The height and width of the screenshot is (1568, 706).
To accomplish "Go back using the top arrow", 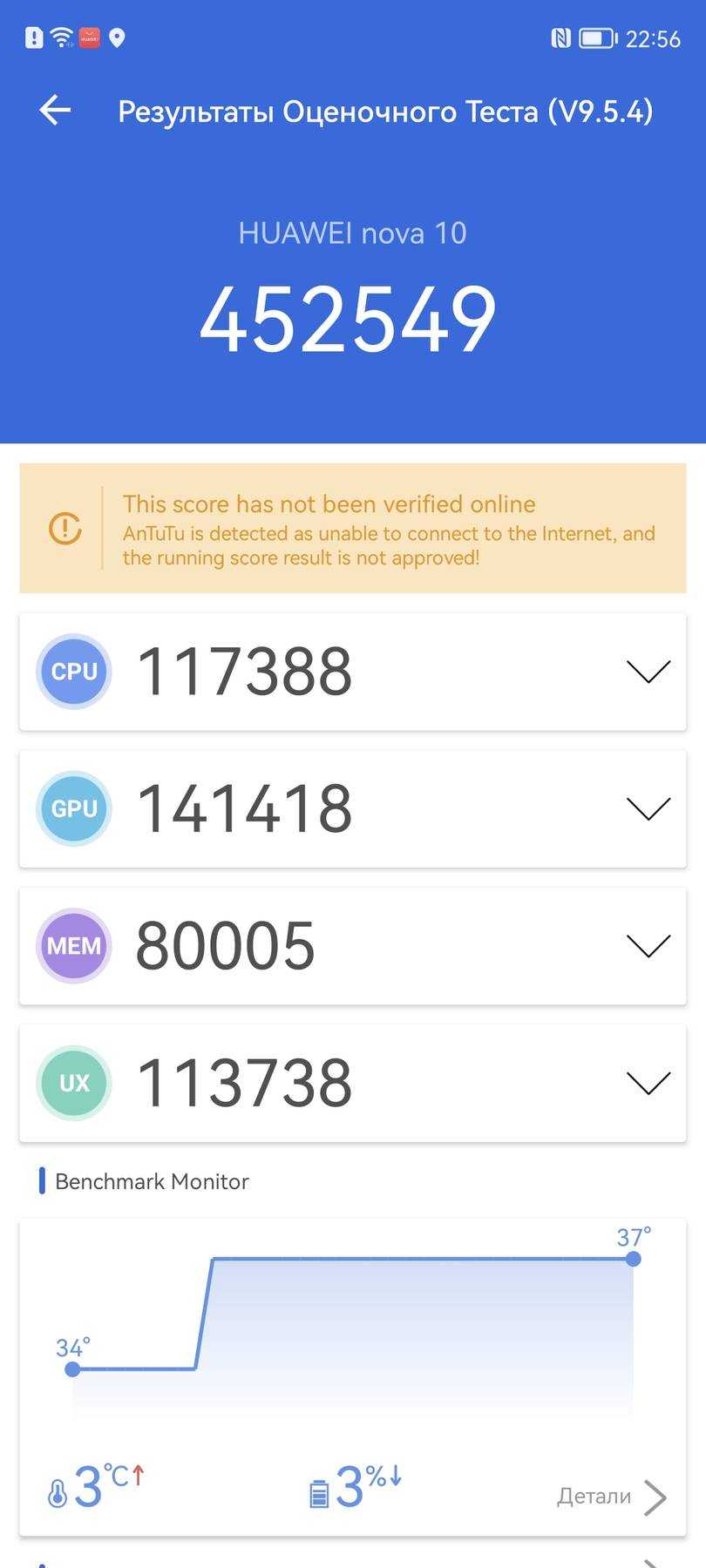I will pos(55,111).
